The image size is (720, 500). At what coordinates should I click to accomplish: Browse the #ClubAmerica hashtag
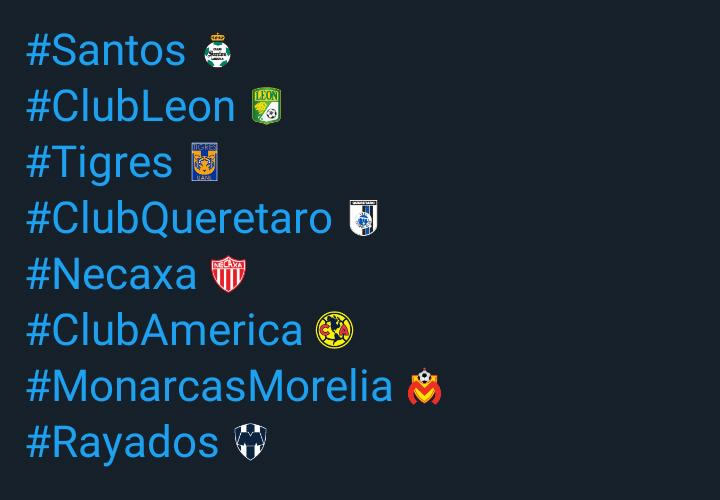coord(164,331)
